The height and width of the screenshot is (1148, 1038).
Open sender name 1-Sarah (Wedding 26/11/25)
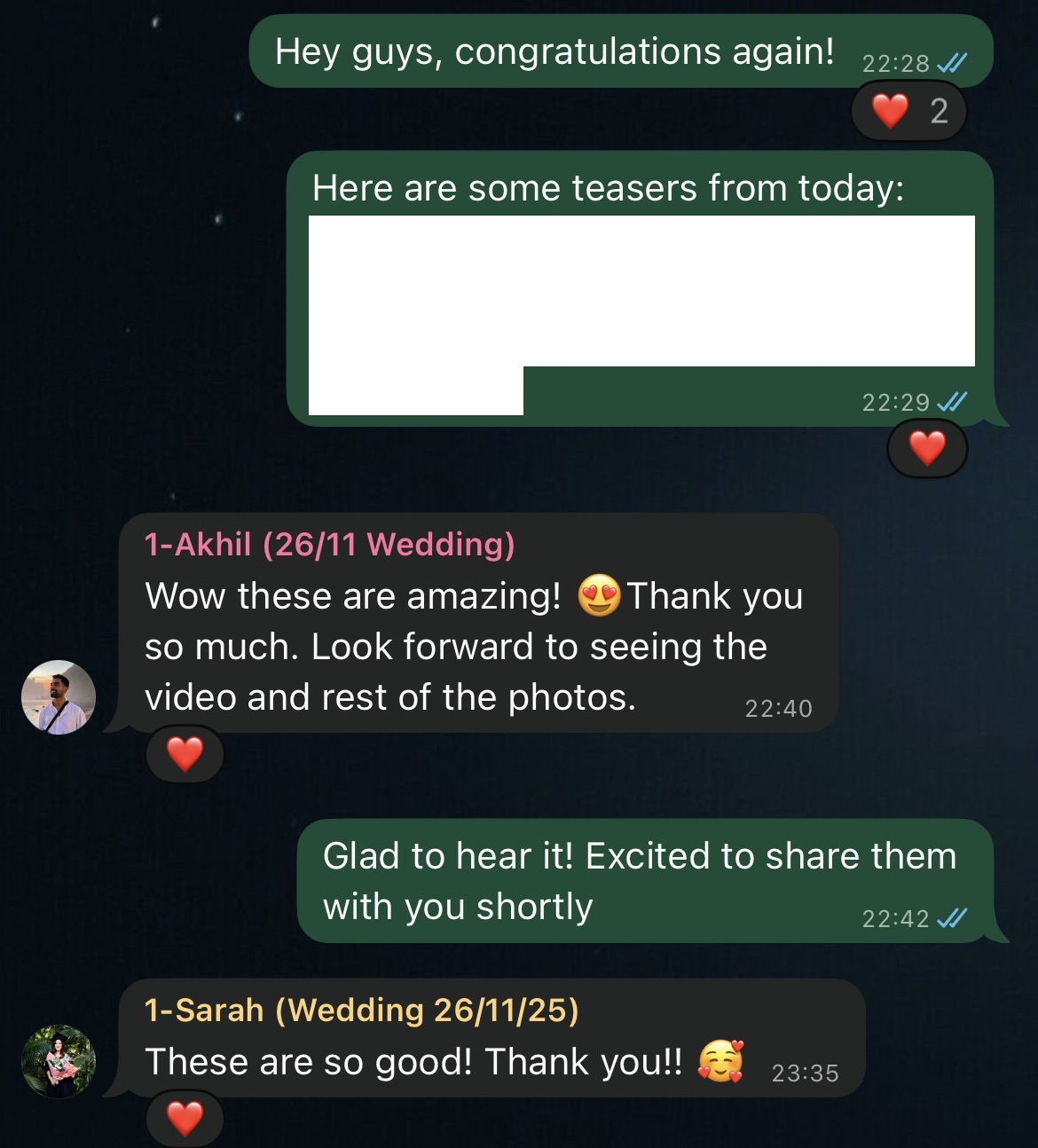point(361,1010)
